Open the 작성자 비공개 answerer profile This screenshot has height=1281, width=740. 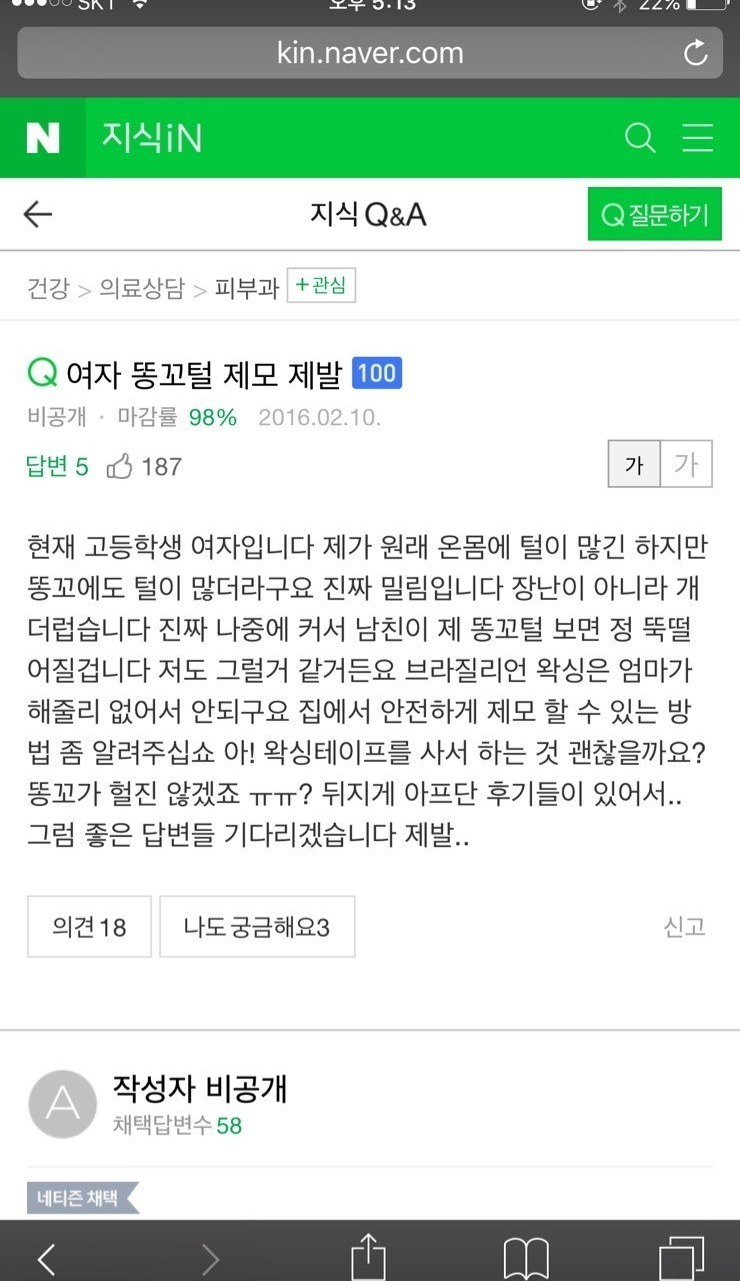(x=62, y=1104)
